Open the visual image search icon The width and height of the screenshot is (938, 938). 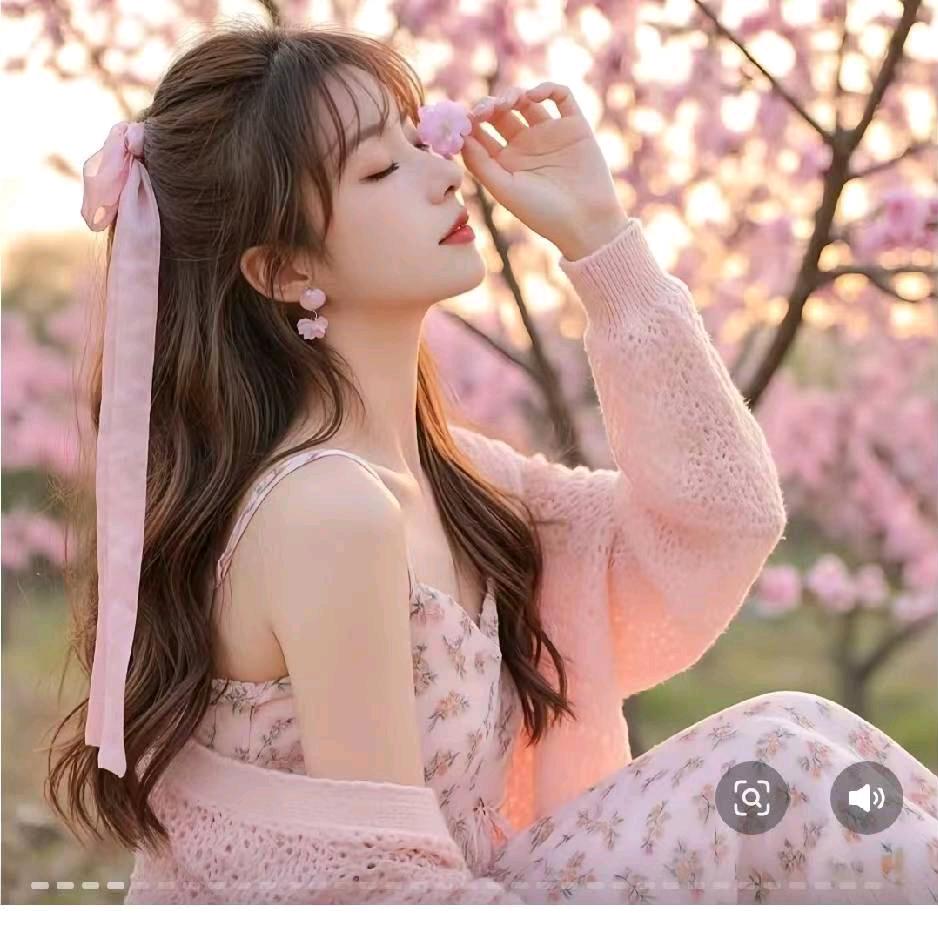pos(751,797)
